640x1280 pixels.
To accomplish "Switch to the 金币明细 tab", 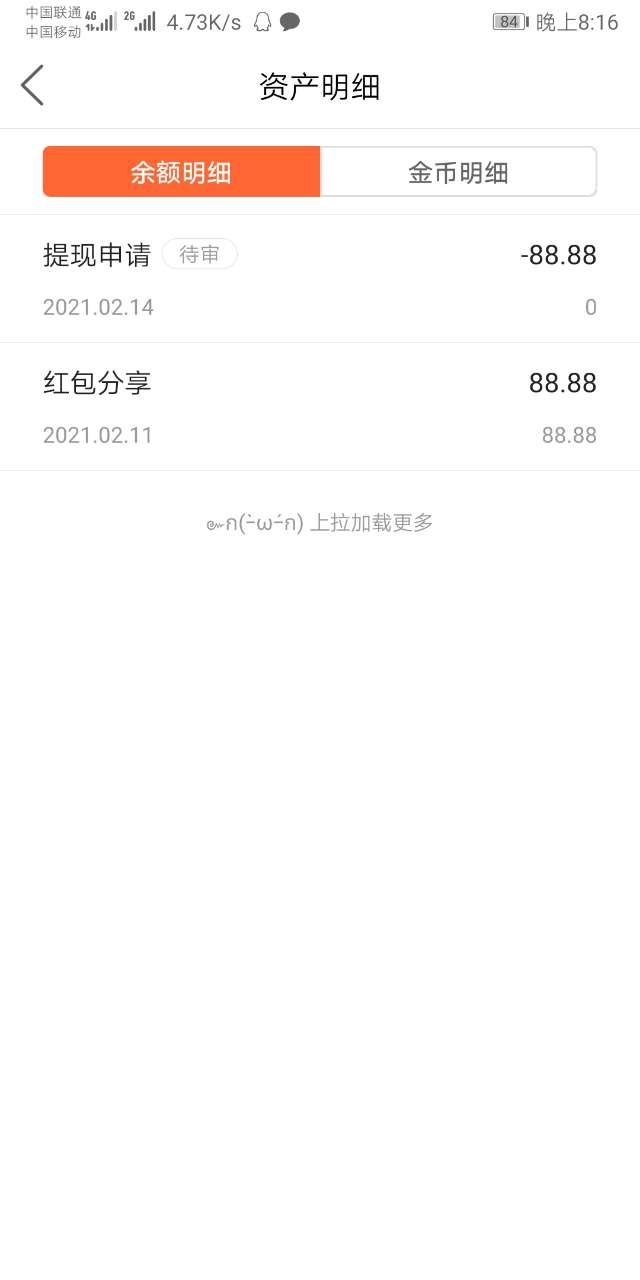I will 458,172.
